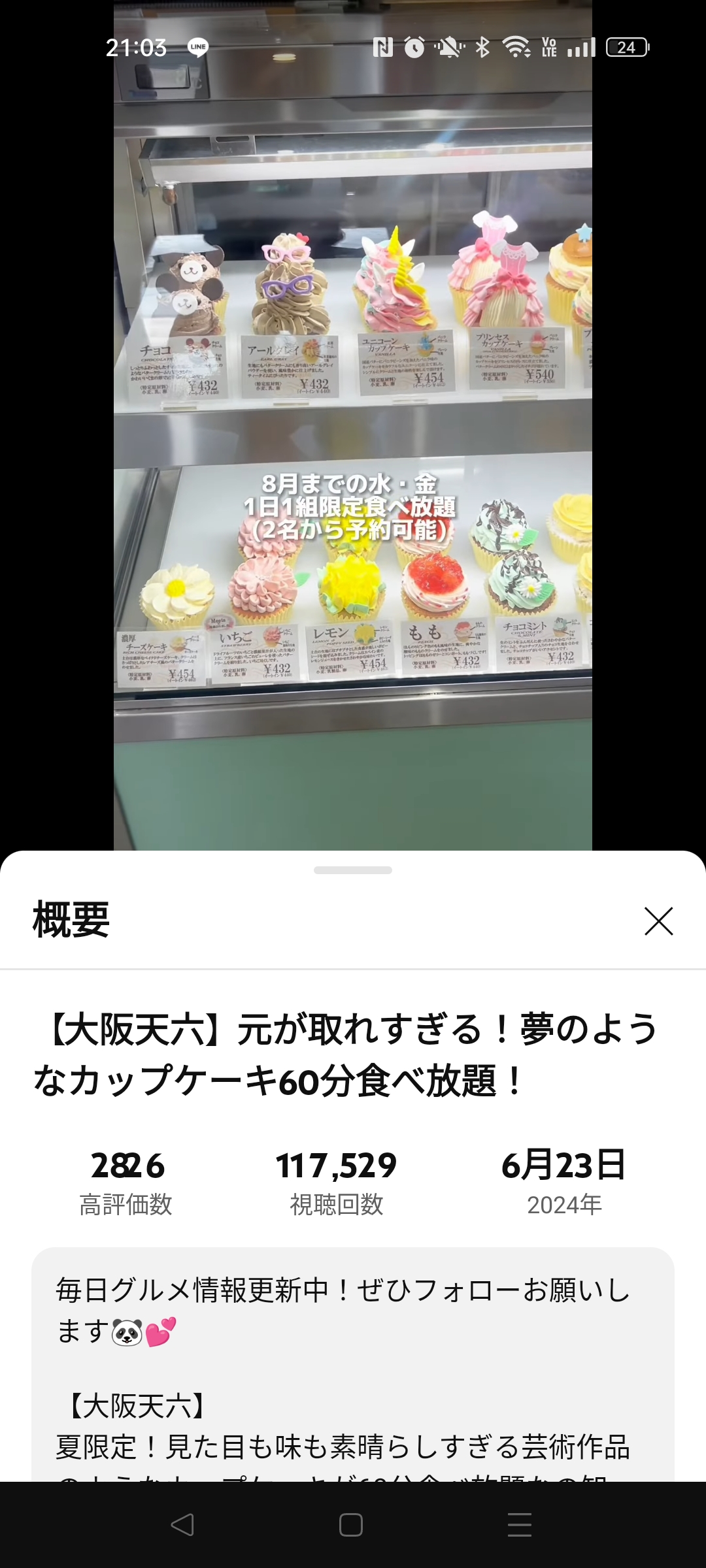Image resolution: width=706 pixels, height=1568 pixels.
Task: Go to the home screen
Action: tap(351, 1525)
